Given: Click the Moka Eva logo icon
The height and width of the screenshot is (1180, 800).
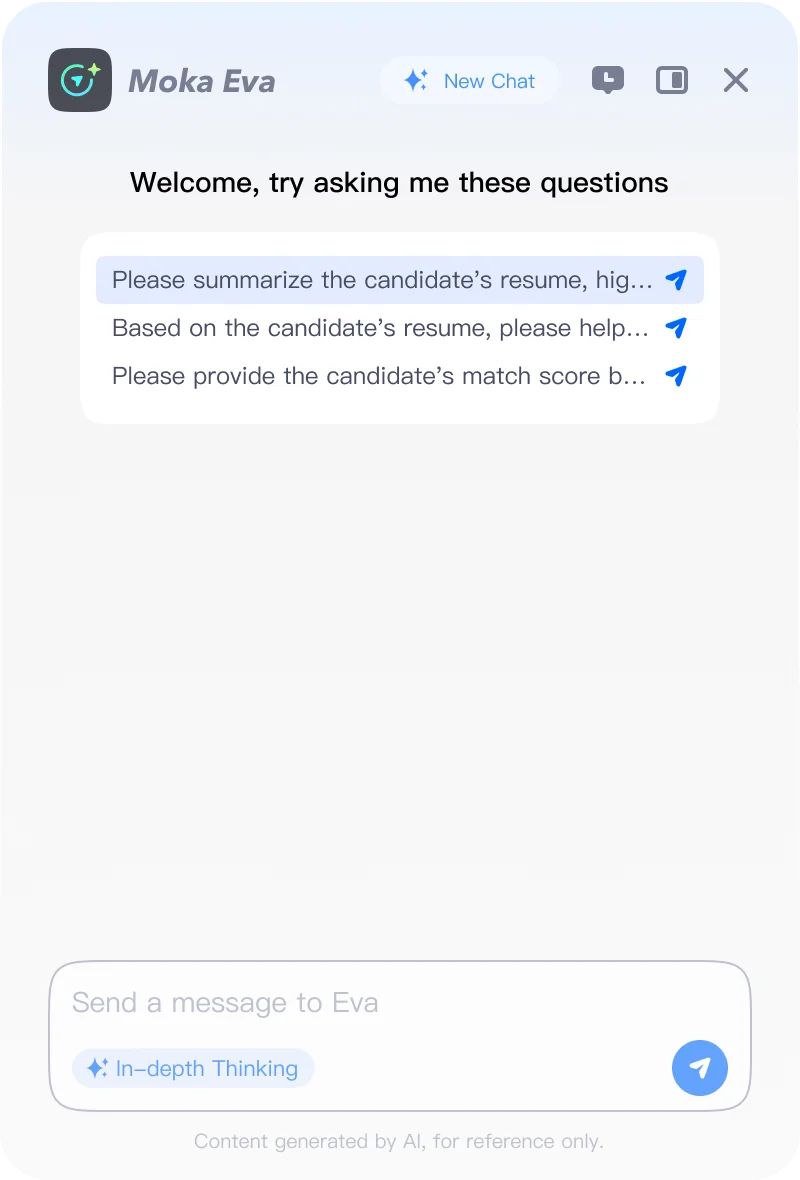Looking at the screenshot, I should tap(80, 80).
